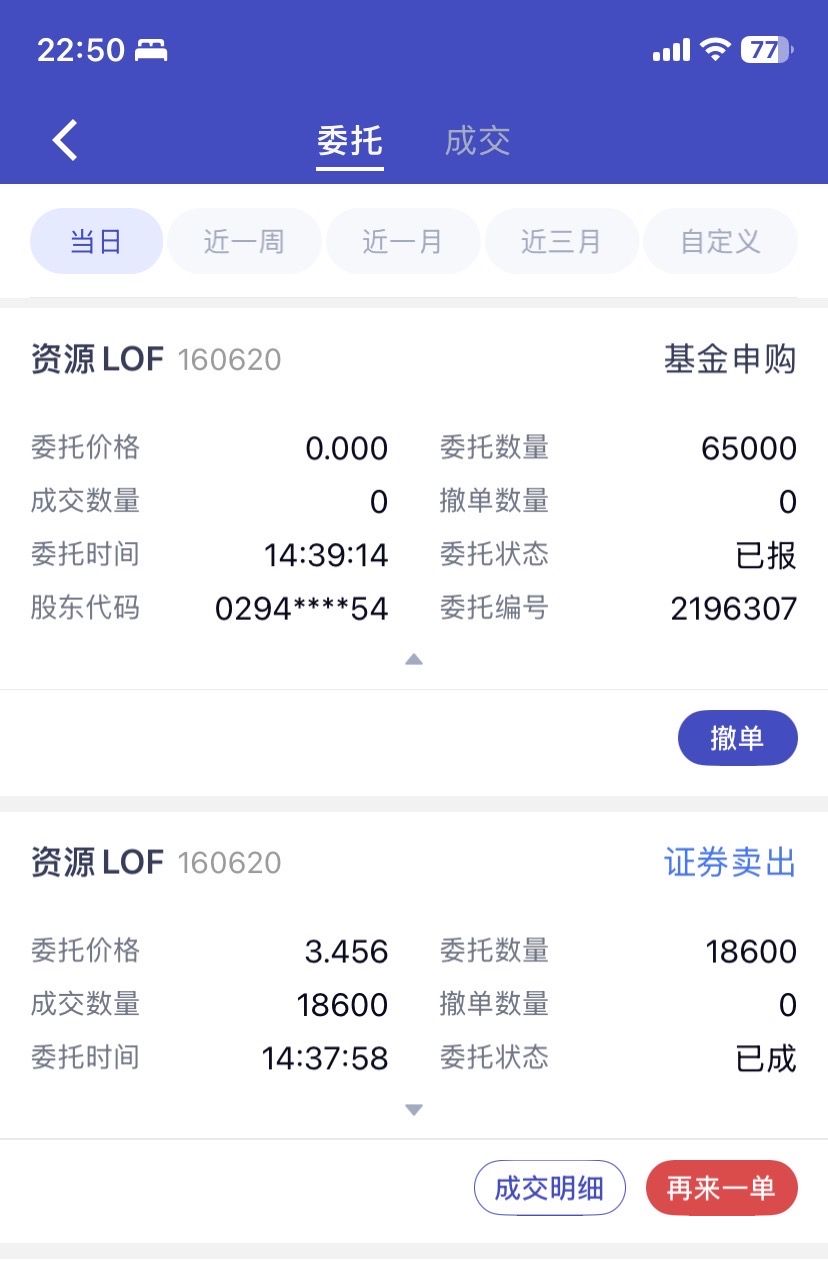828x1261 pixels.
Task: Expand details of the 证券卖出 order
Action: coord(414,1110)
